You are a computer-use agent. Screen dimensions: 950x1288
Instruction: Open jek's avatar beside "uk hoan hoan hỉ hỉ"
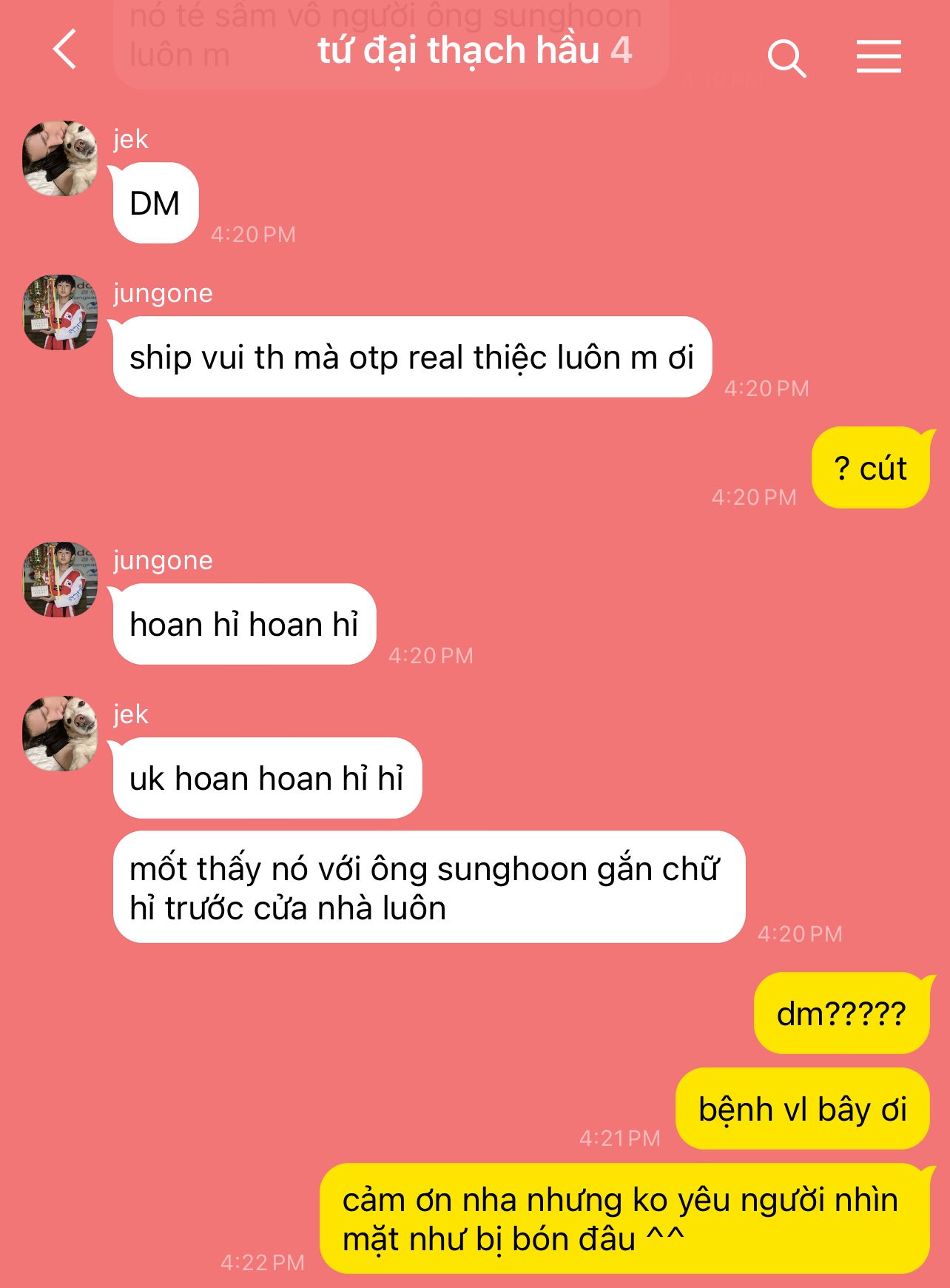click(61, 734)
